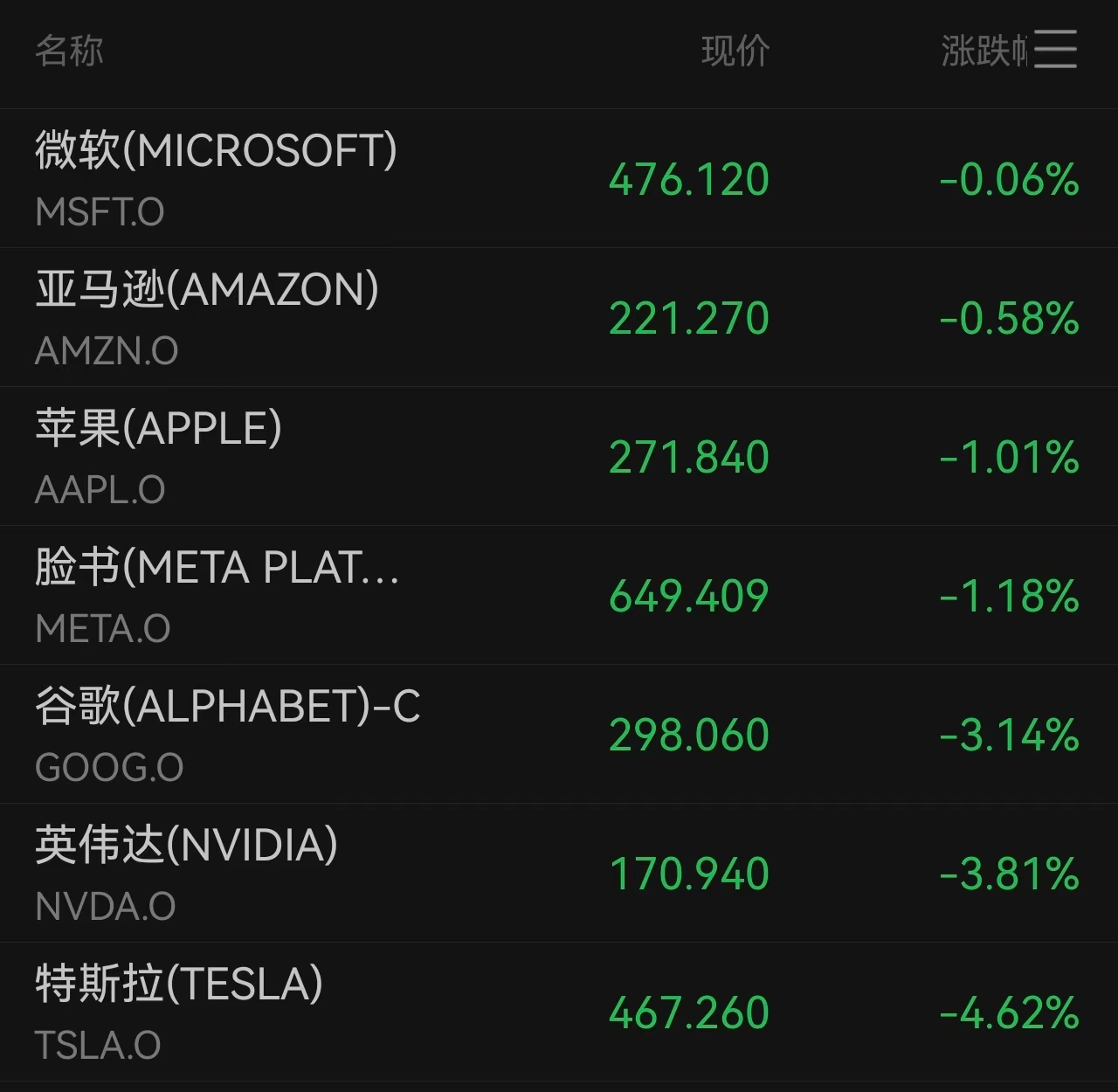Viewport: 1118px width, 1092px height.
Task: Sort list by 现价 column
Action: pyautogui.click(x=735, y=51)
